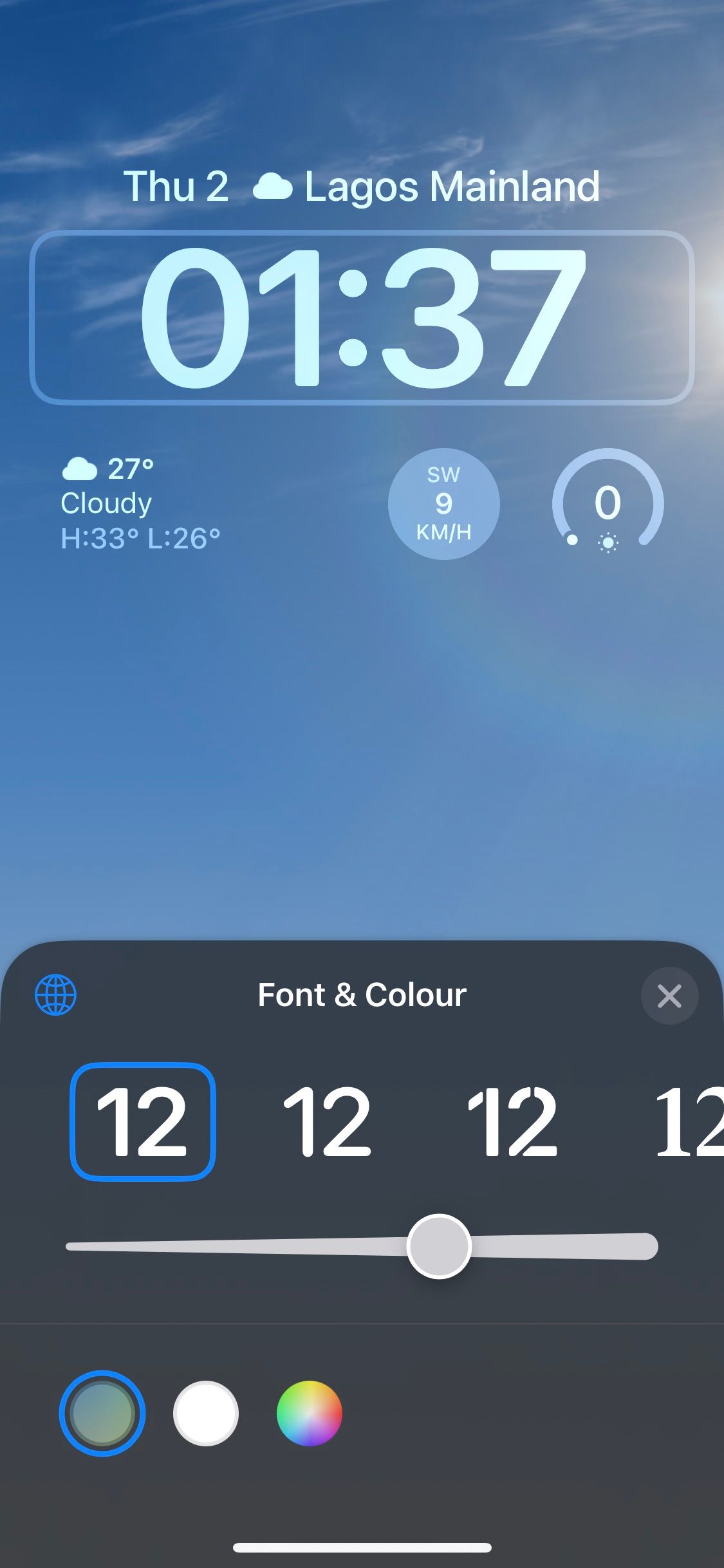Select the blue-green gradient colour swatch
724x1568 pixels.
pyautogui.click(x=102, y=1414)
